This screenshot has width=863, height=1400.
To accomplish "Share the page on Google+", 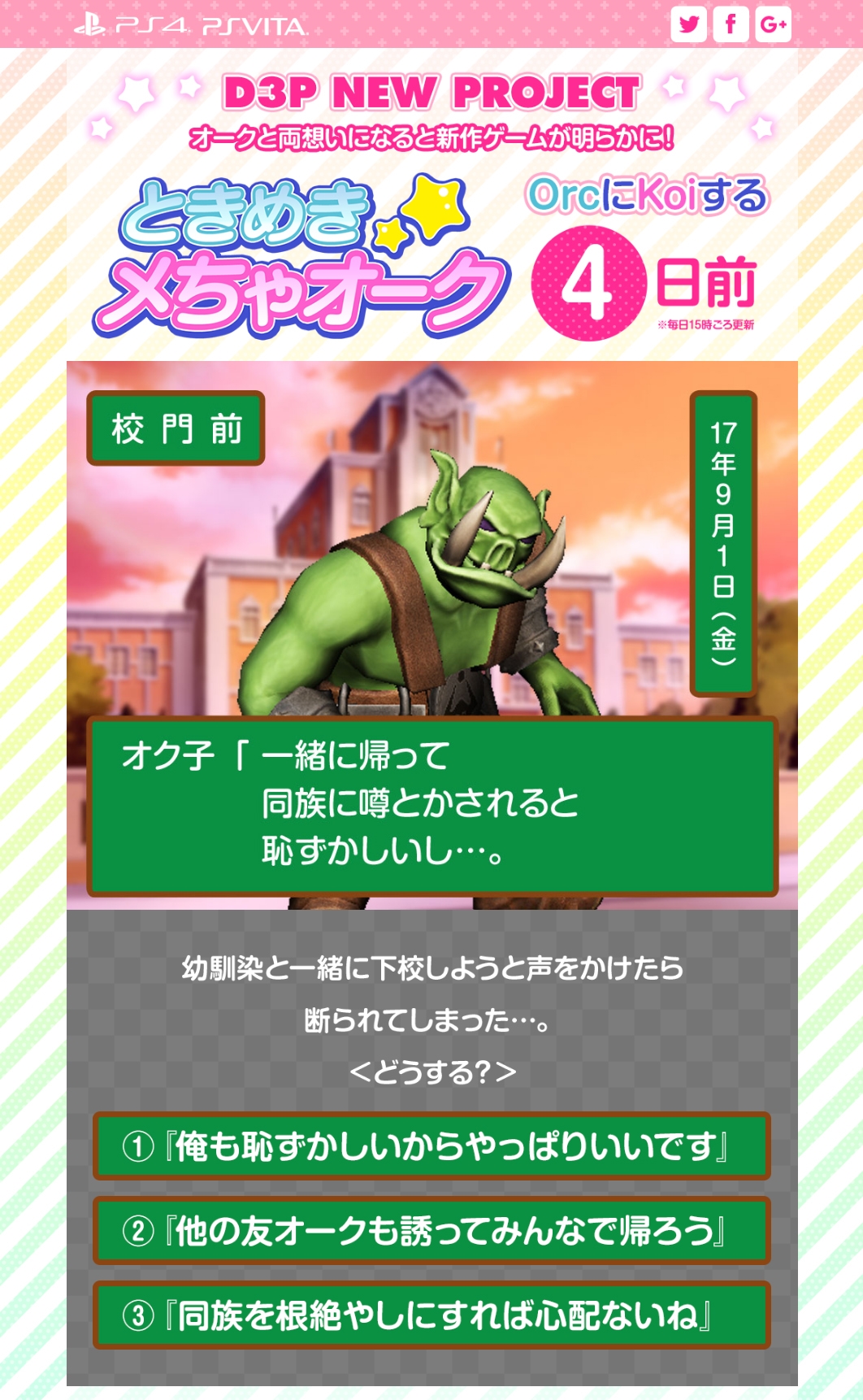I will click(773, 24).
